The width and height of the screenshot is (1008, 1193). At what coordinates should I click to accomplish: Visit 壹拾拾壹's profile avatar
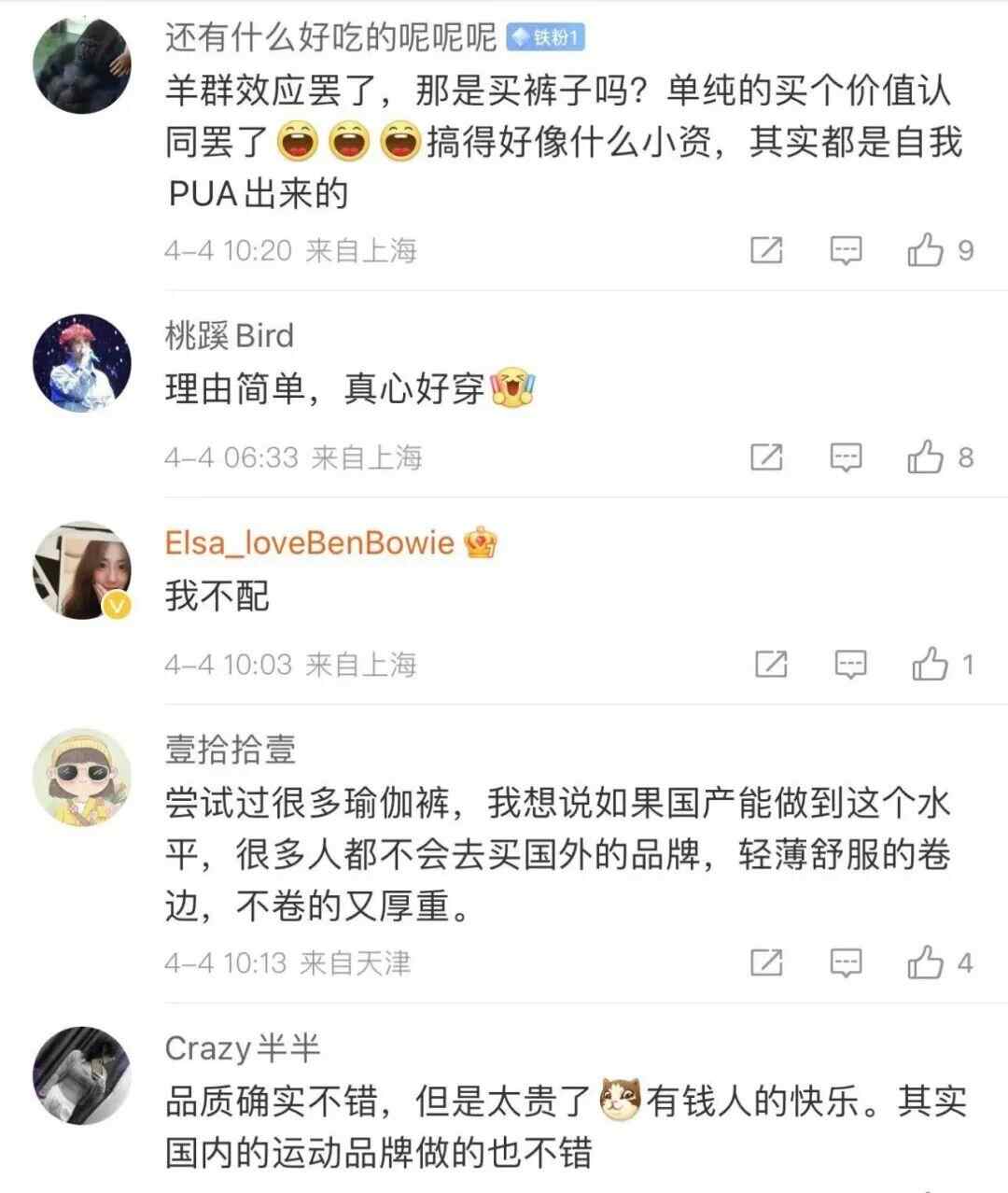point(81,777)
